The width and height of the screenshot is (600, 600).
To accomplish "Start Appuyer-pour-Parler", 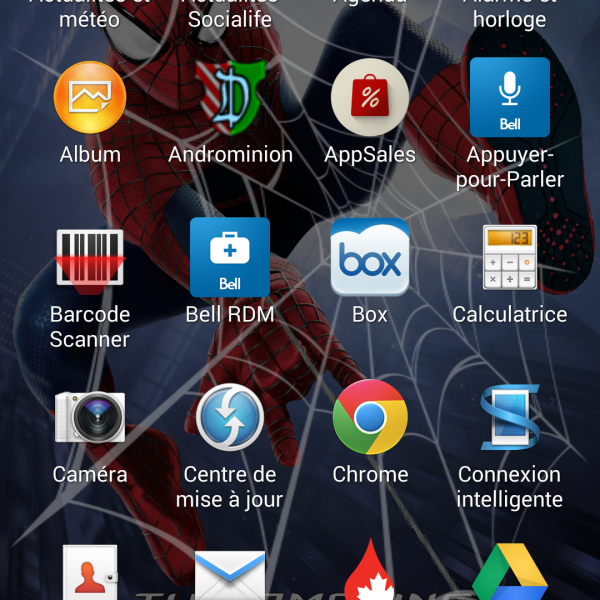I will [510, 98].
